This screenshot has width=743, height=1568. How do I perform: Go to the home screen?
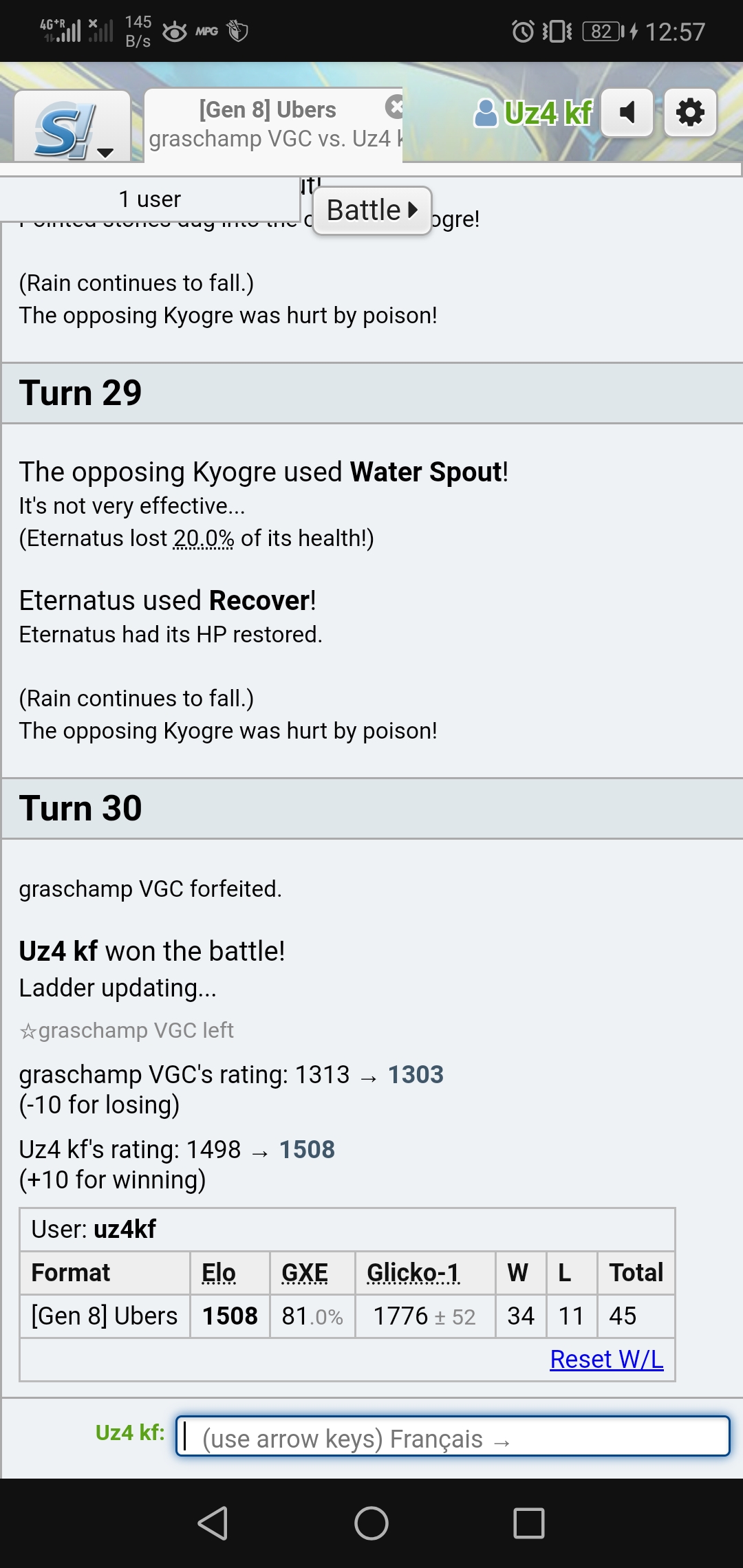(371, 1523)
